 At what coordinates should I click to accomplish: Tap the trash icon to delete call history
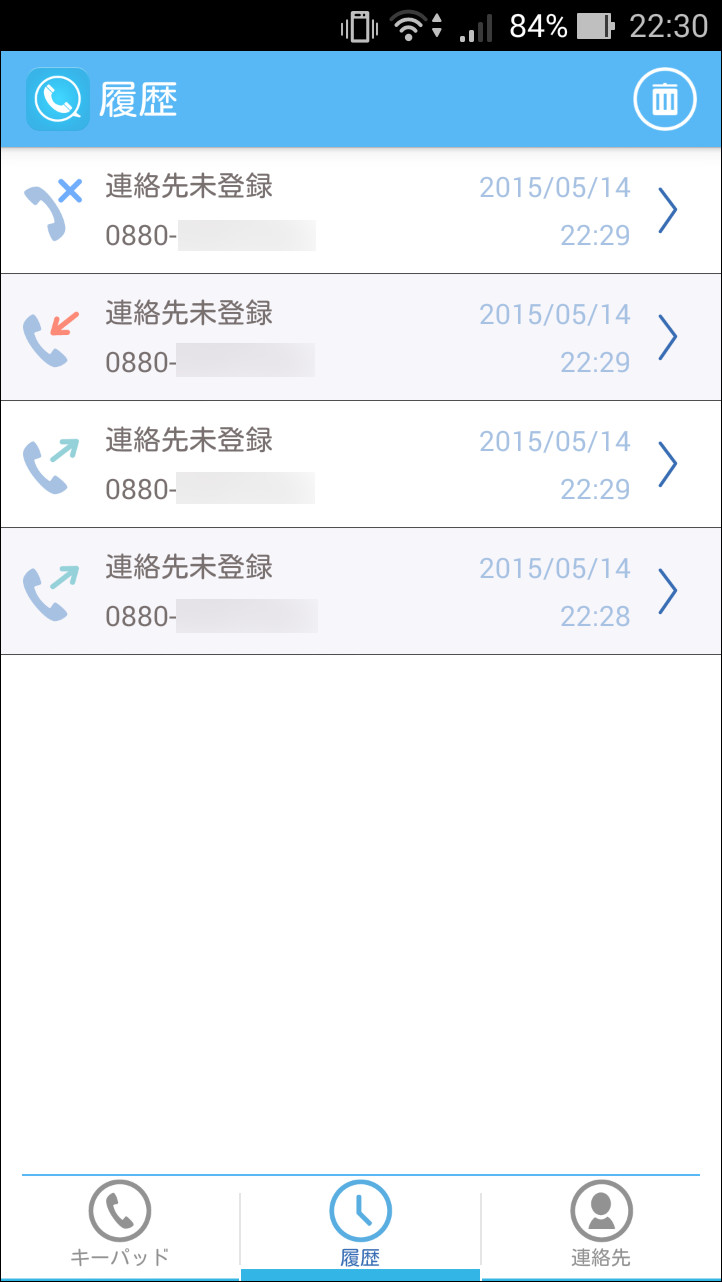(x=665, y=99)
